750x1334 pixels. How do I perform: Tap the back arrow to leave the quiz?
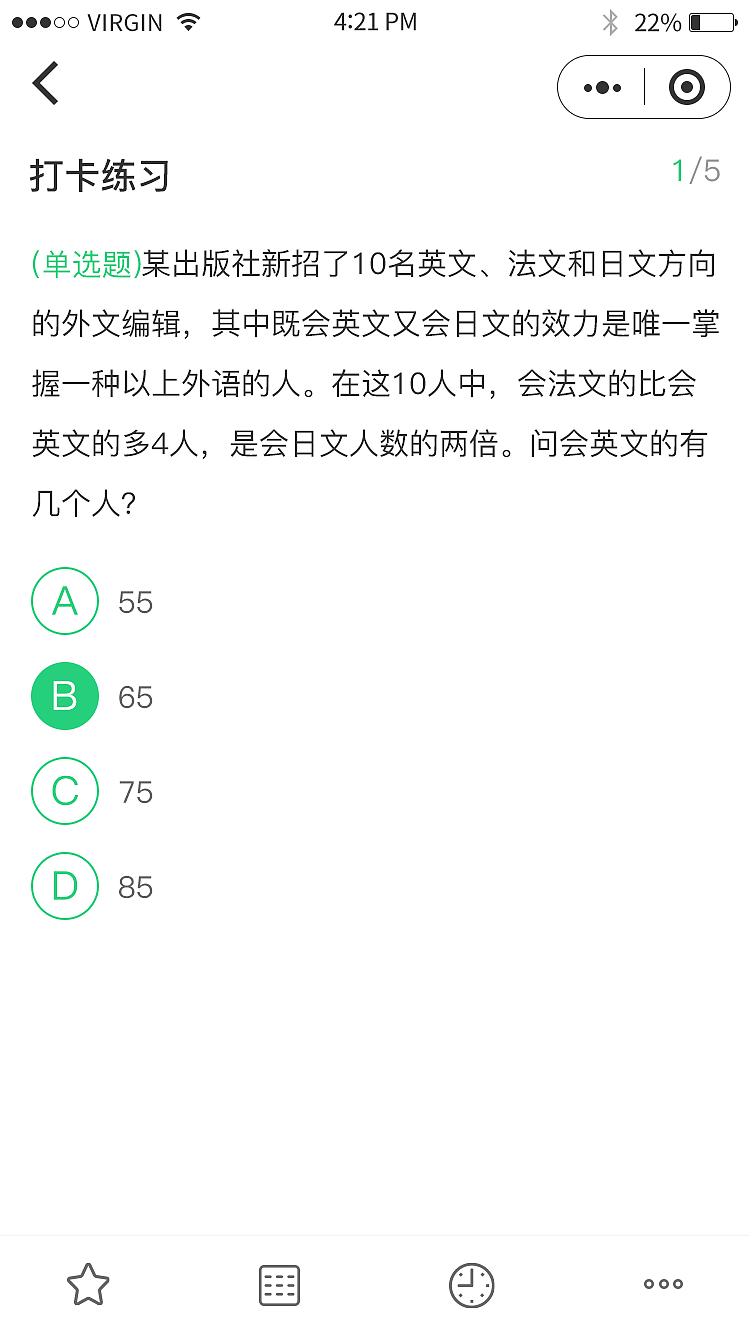tap(44, 85)
